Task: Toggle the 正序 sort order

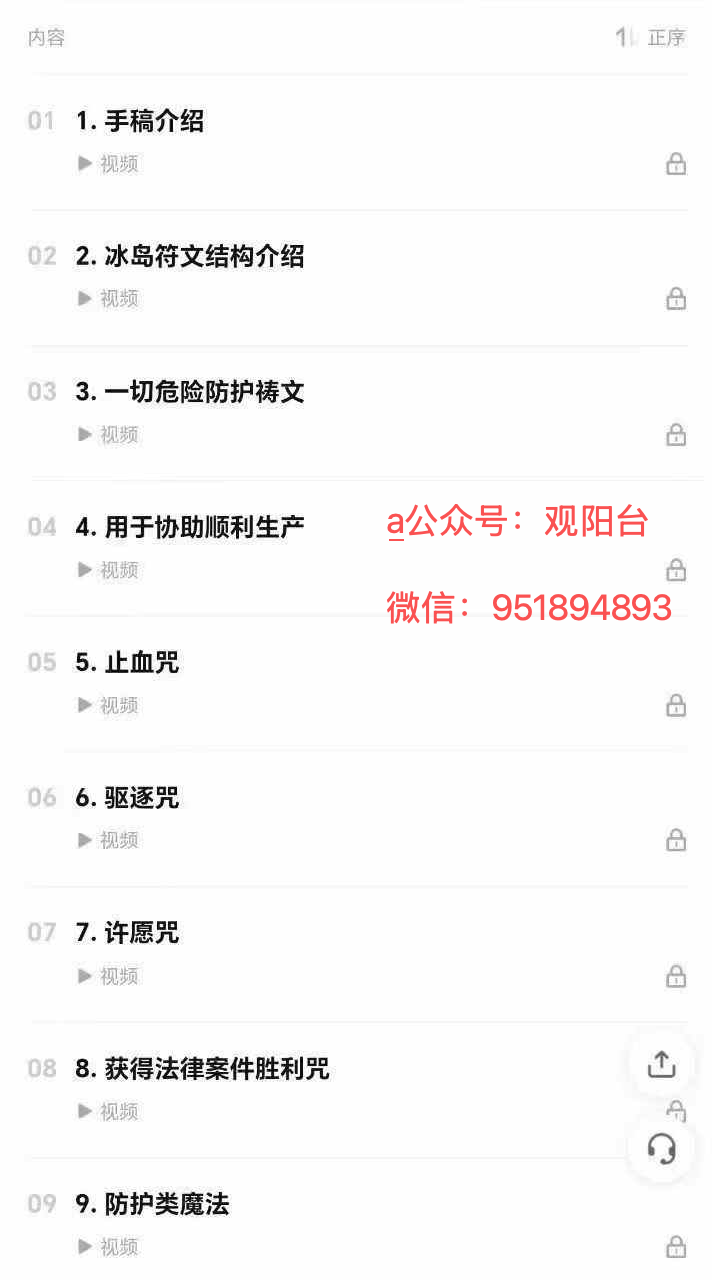Action: click(652, 38)
